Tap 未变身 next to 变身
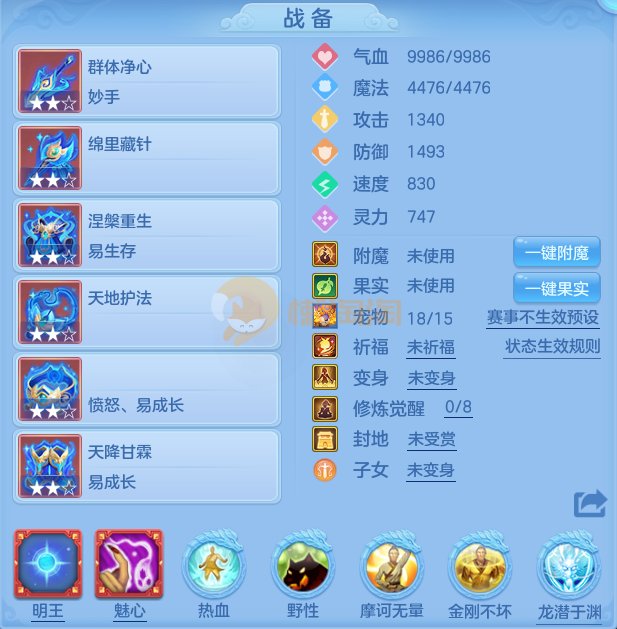This screenshot has height=629, width=617. click(431, 378)
